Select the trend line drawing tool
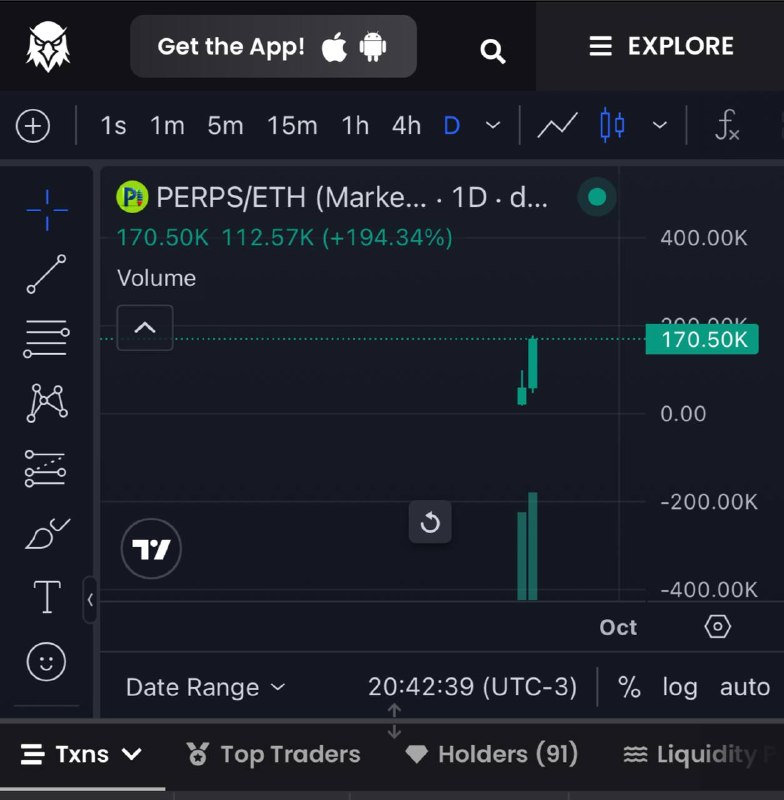The height and width of the screenshot is (800, 784). tap(46, 274)
